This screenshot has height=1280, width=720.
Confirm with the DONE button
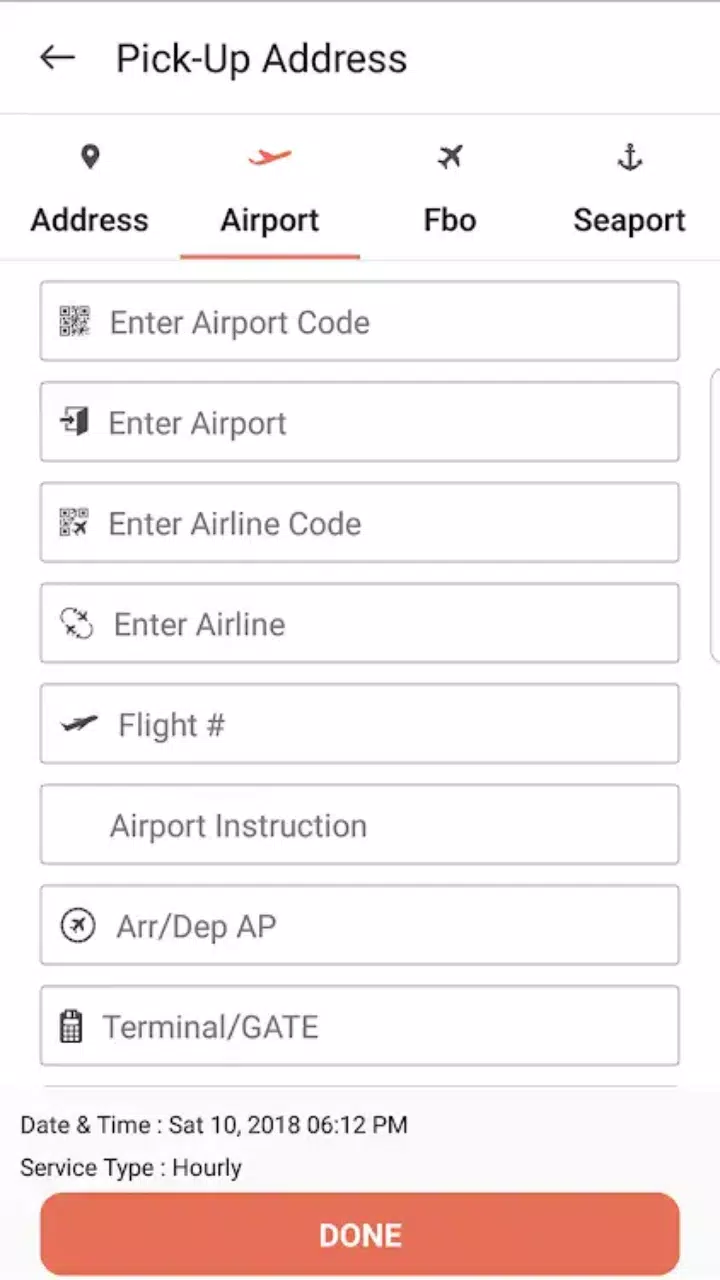click(360, 1234)
